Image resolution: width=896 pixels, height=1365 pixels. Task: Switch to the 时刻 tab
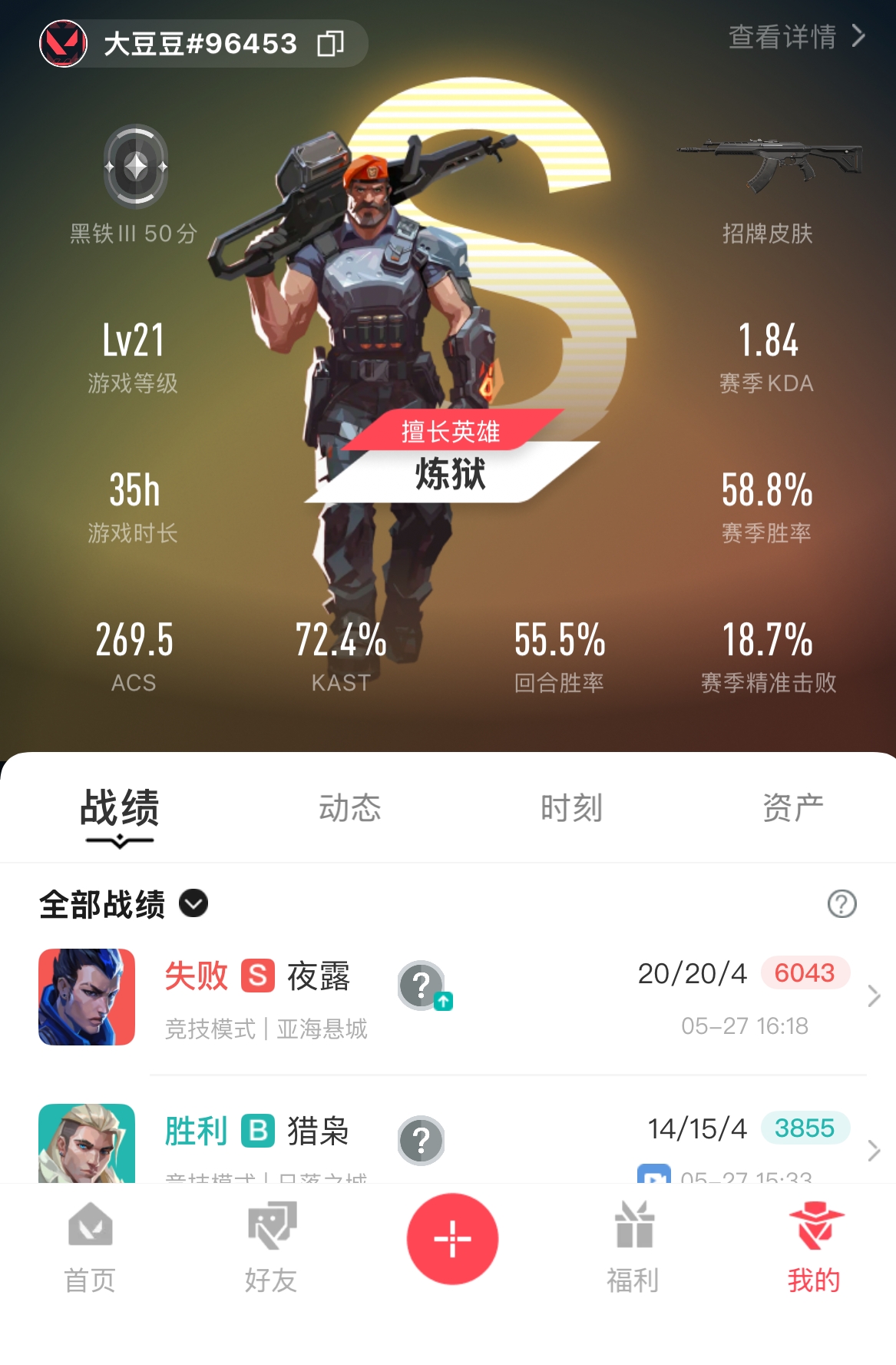pos(571,808)
